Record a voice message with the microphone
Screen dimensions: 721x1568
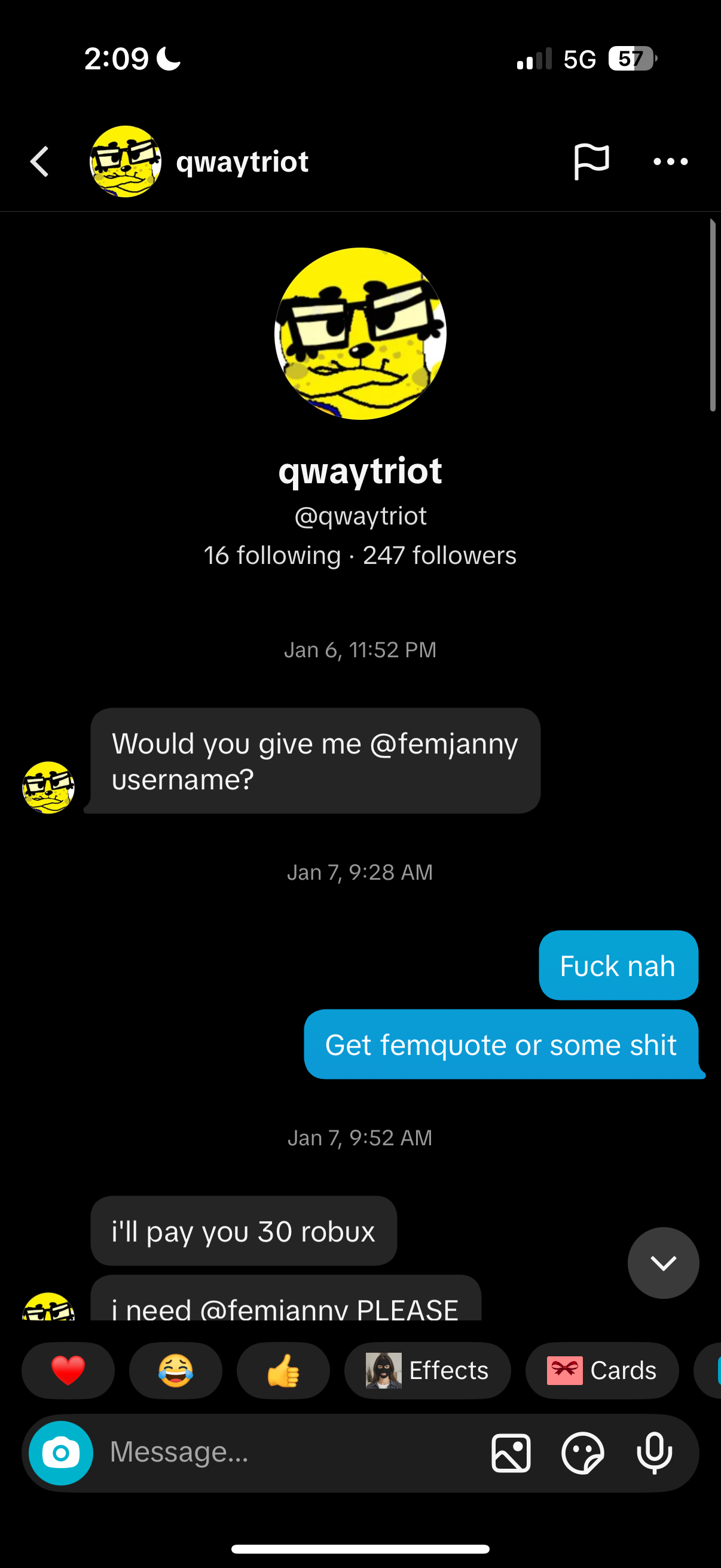point(654,1453)
